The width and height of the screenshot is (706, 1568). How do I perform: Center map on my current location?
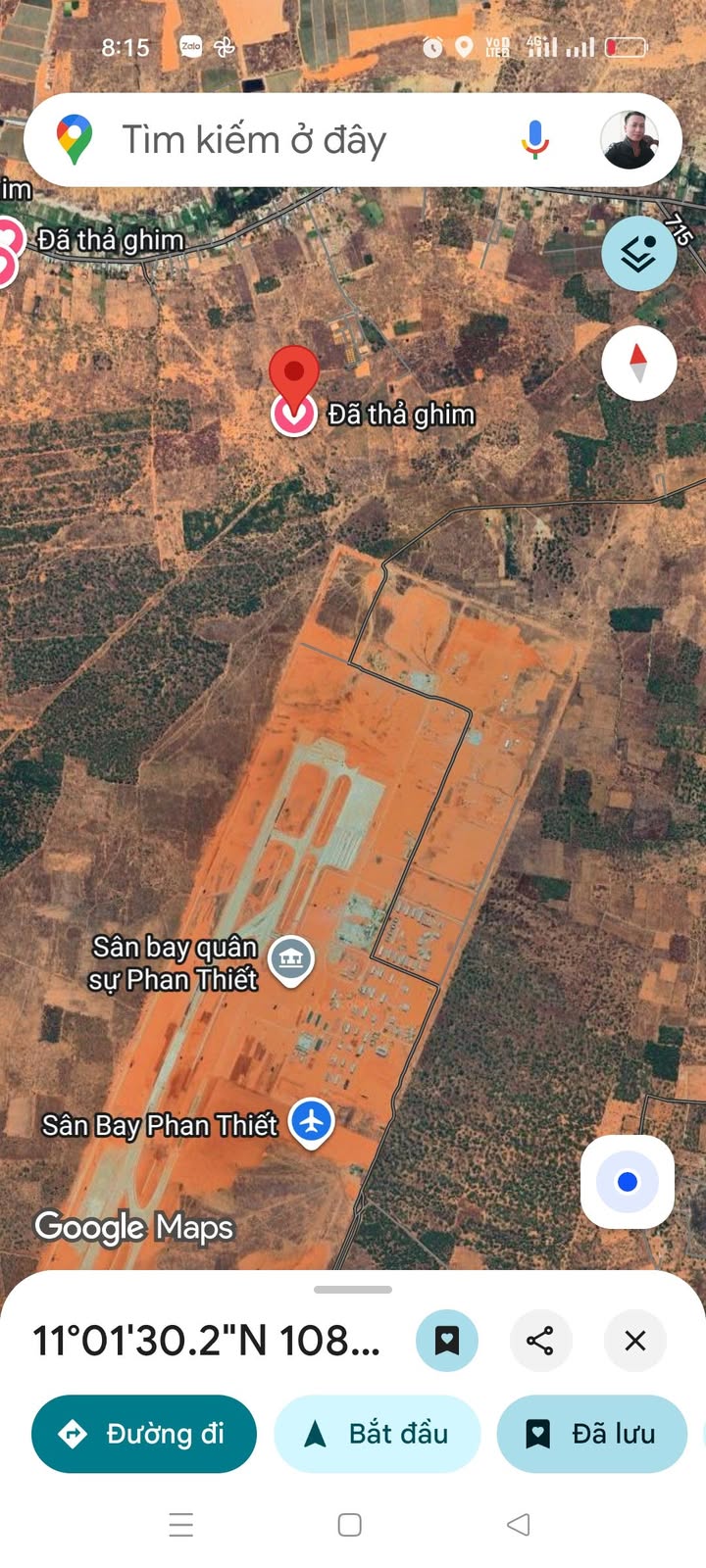628,1182
